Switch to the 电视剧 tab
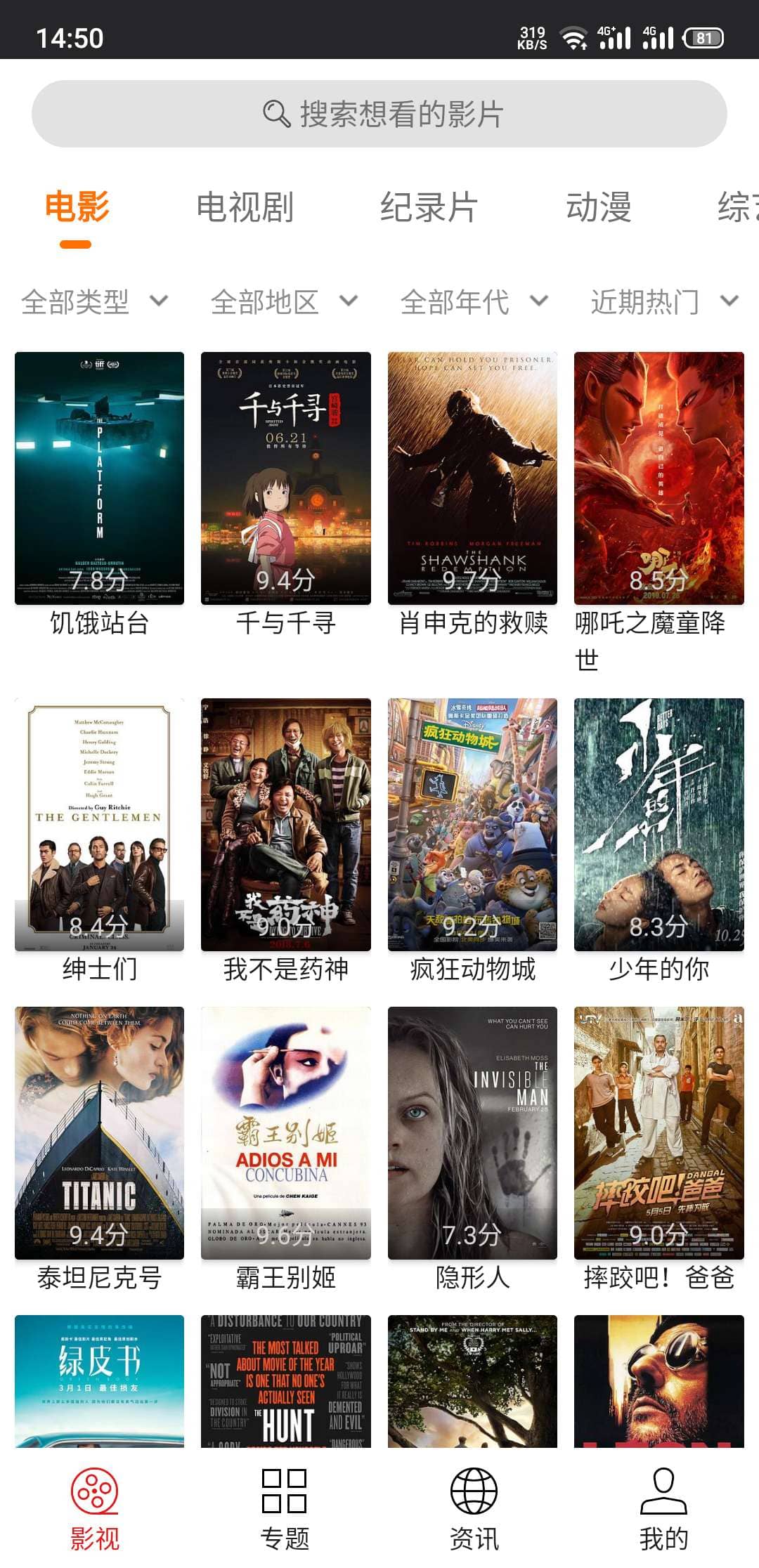This screenshot has height=1568, width=759. (245, 207)
